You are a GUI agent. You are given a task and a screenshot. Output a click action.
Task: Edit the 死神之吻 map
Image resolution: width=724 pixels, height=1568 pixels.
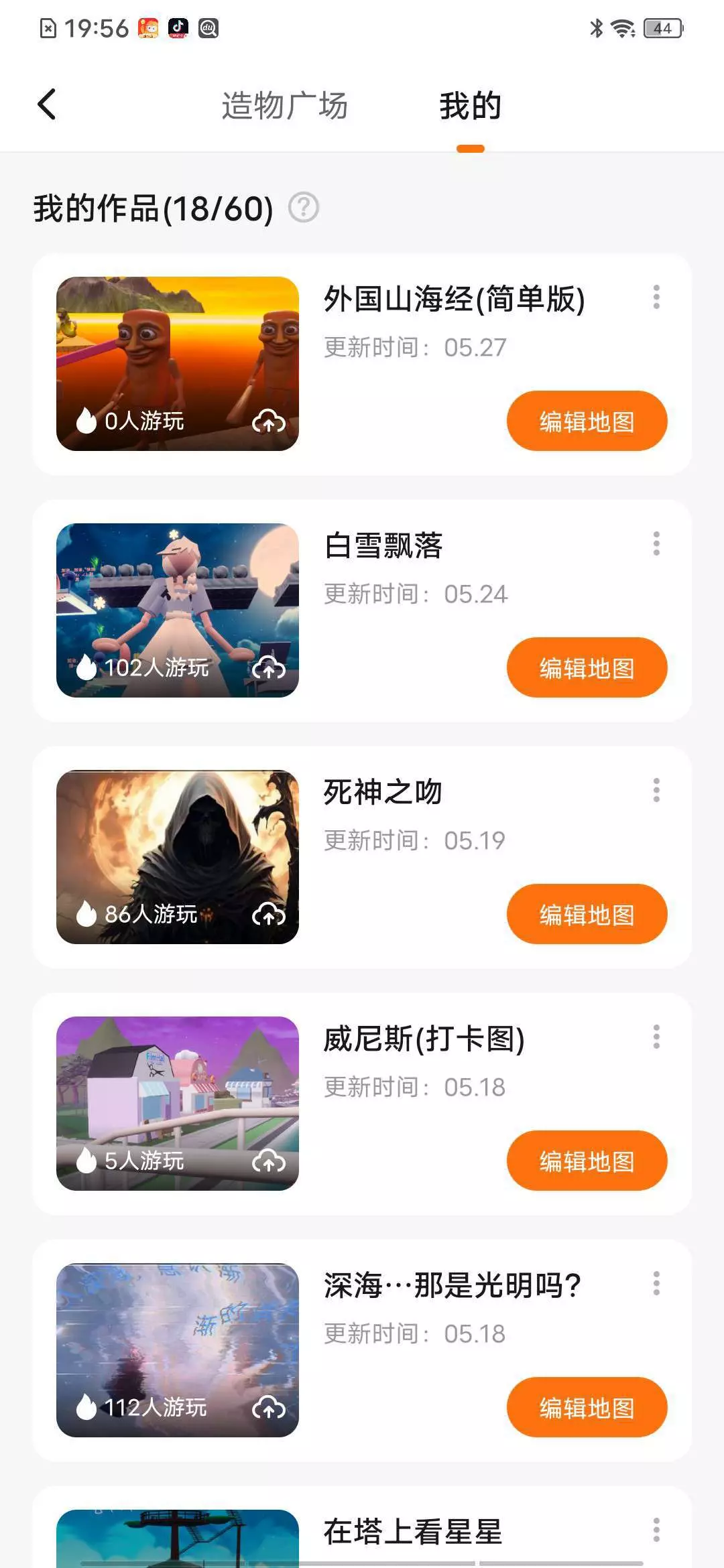[x=587, y=915]
